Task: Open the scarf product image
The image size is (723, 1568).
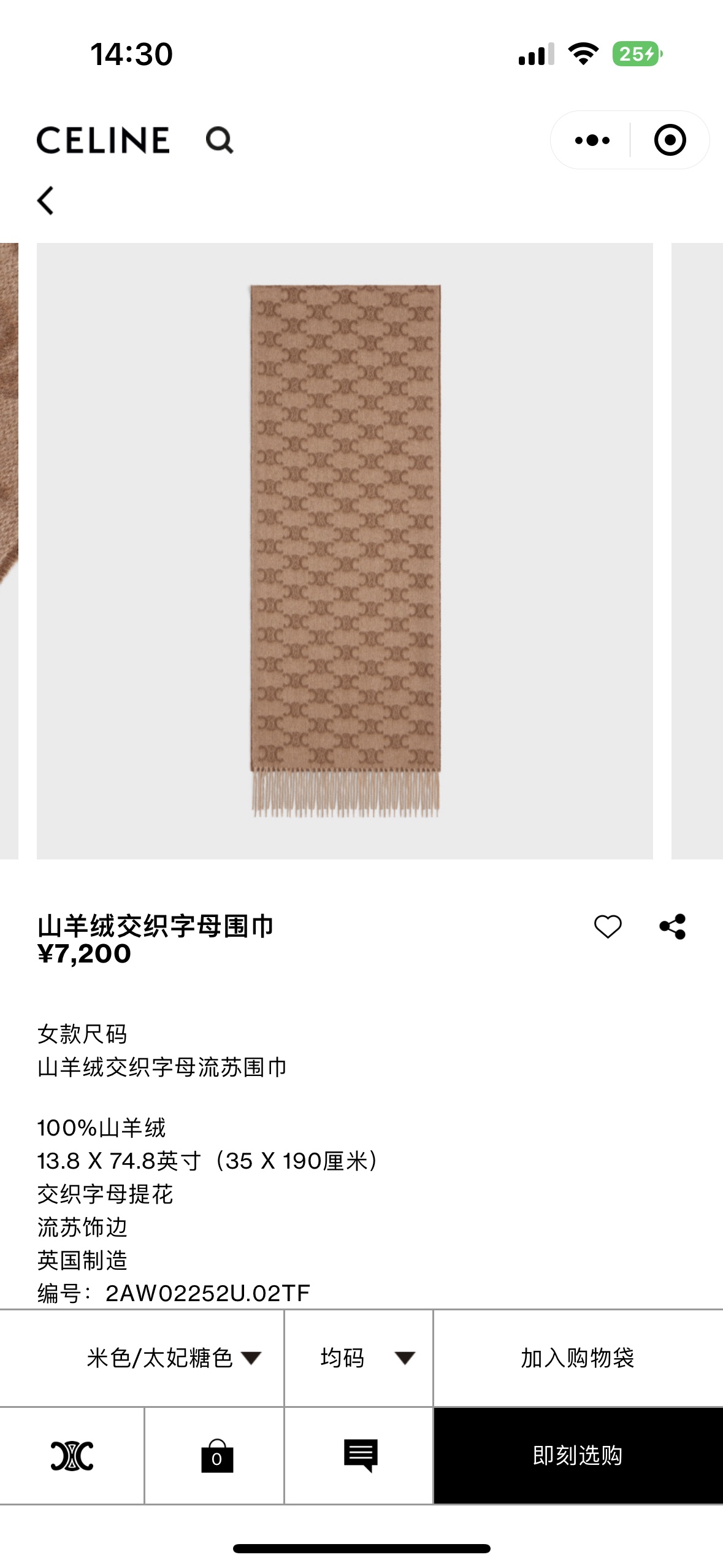Action: point(345,551)
